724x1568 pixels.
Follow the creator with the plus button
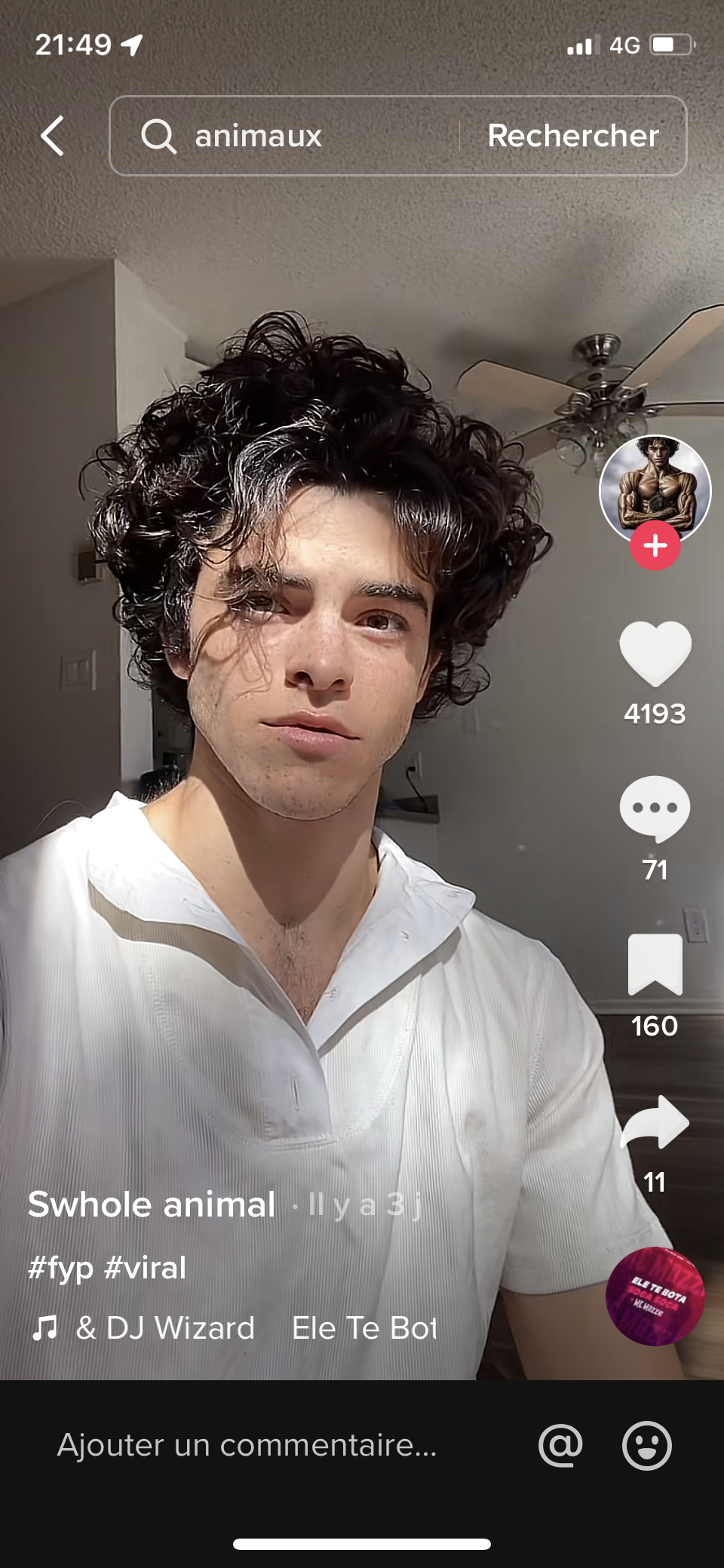coord(655,545)
